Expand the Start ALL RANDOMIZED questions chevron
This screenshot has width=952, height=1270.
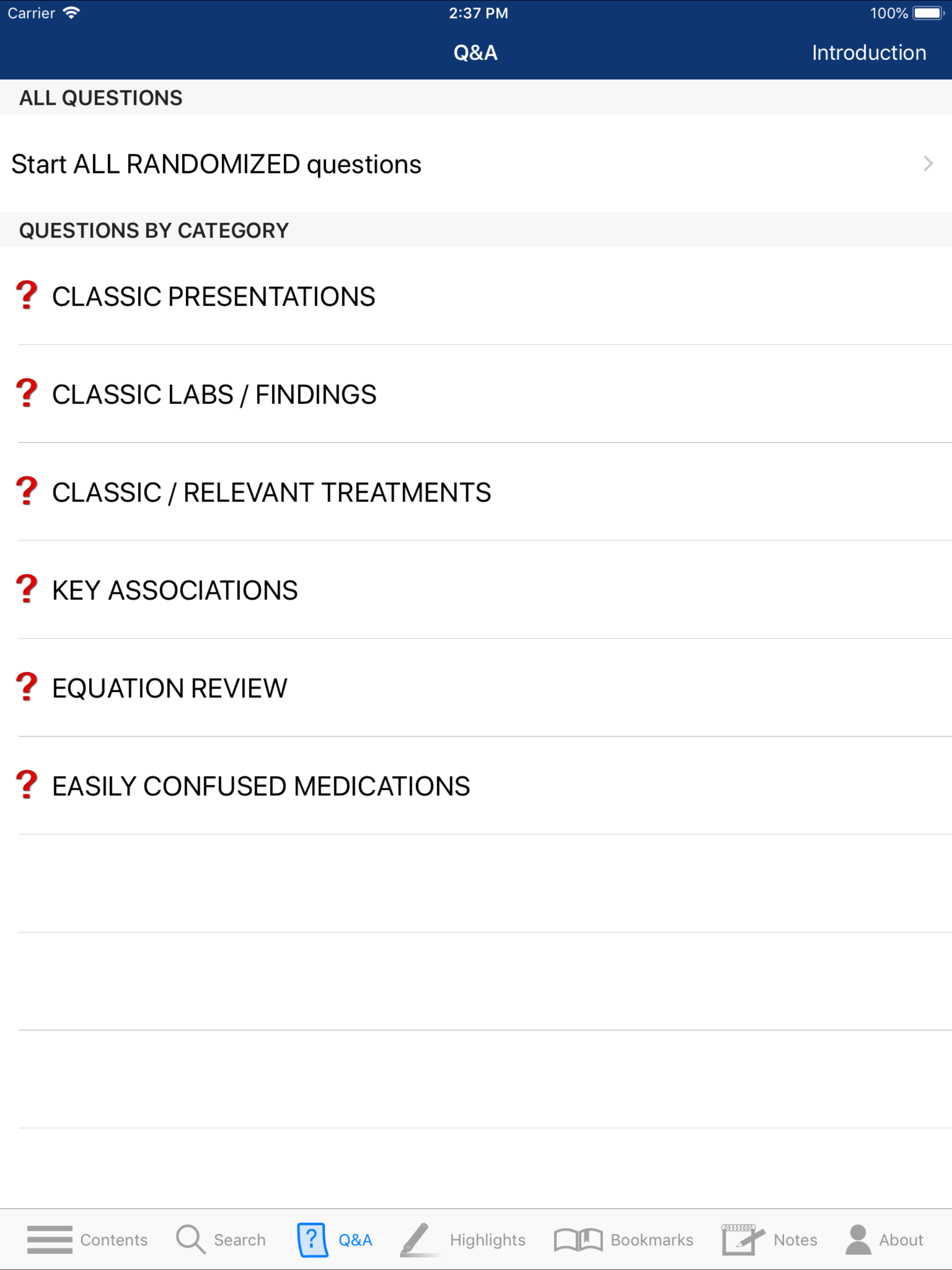click(x=928, y=165)
